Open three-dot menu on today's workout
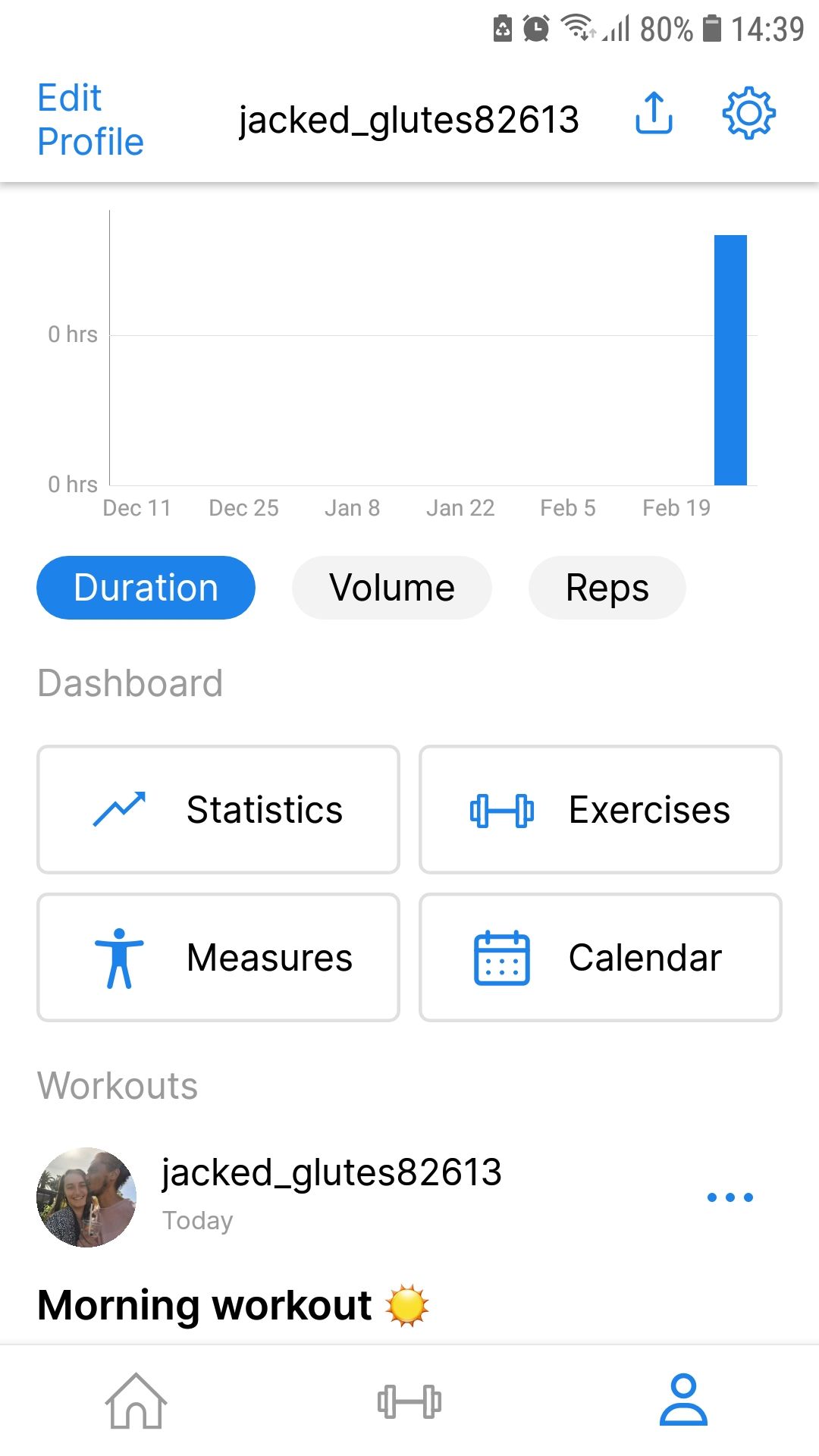 click(x=730, y=1197)
